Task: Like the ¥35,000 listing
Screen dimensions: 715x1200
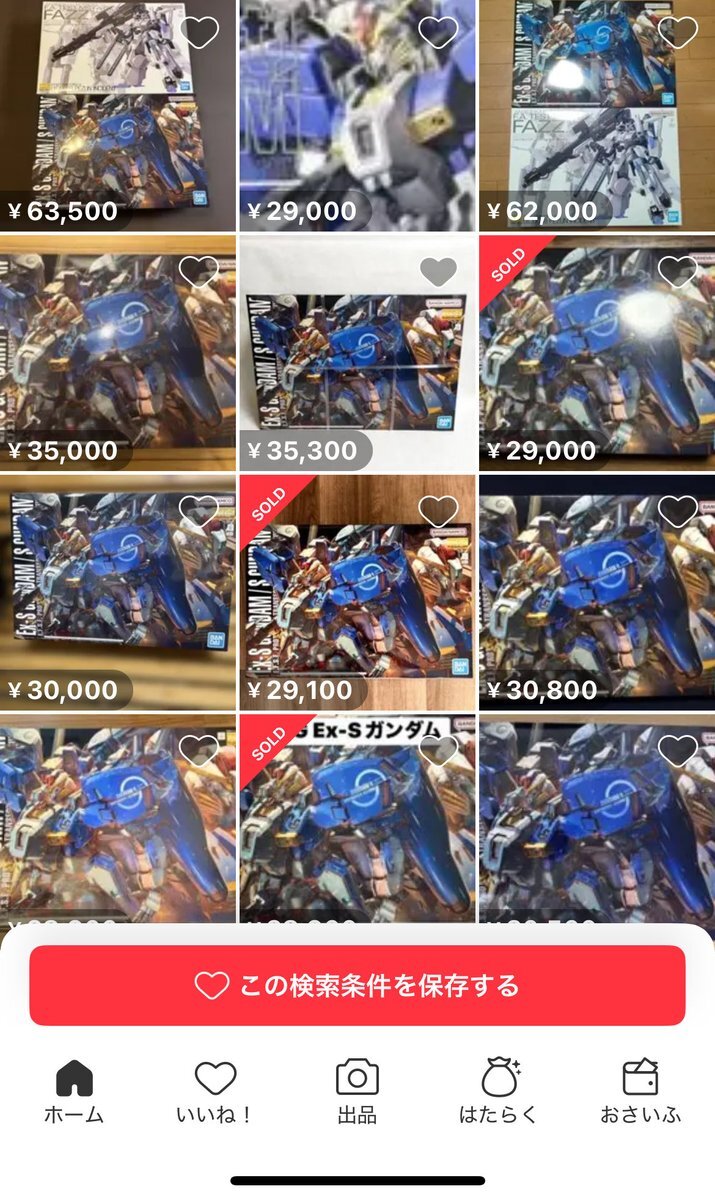Action: (198, 272)
